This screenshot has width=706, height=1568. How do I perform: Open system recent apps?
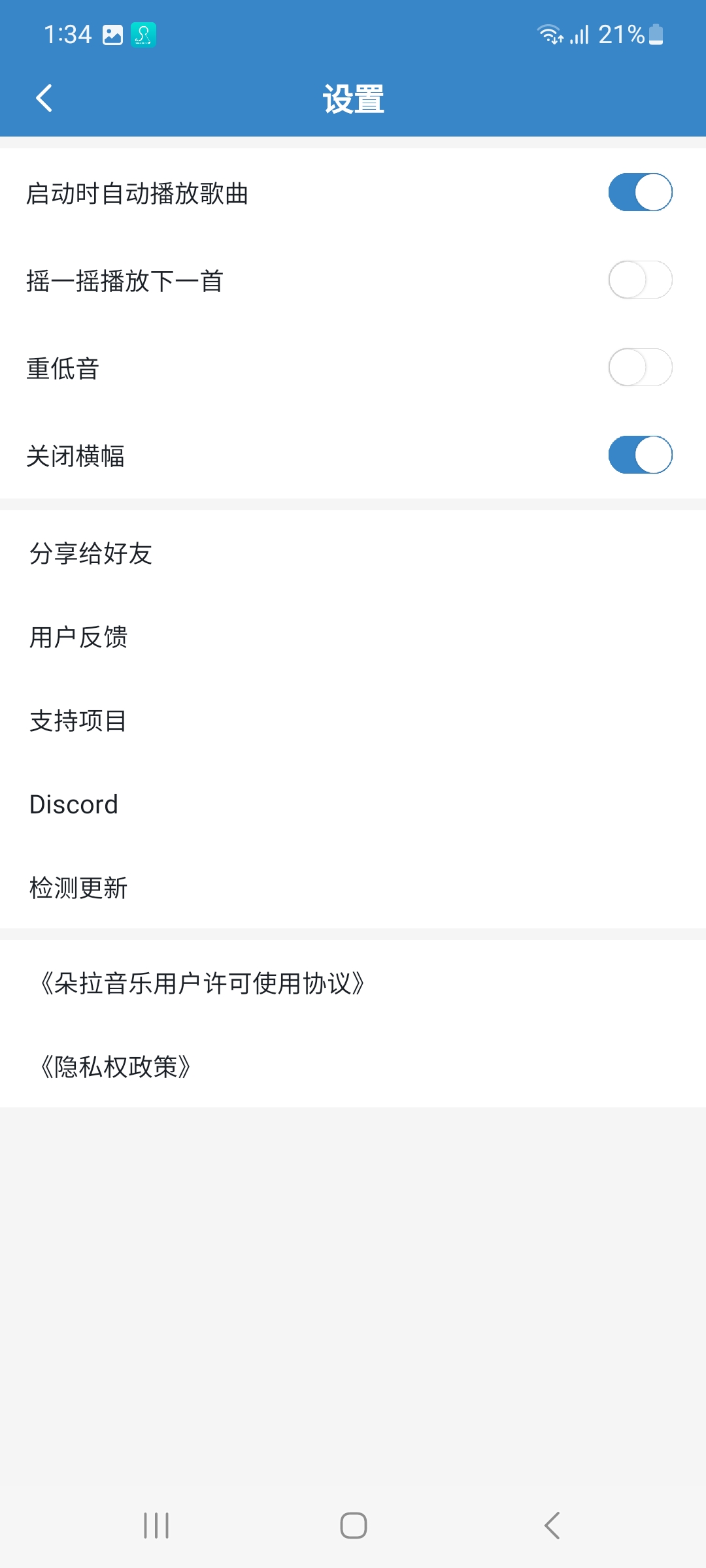[156, 1526]
